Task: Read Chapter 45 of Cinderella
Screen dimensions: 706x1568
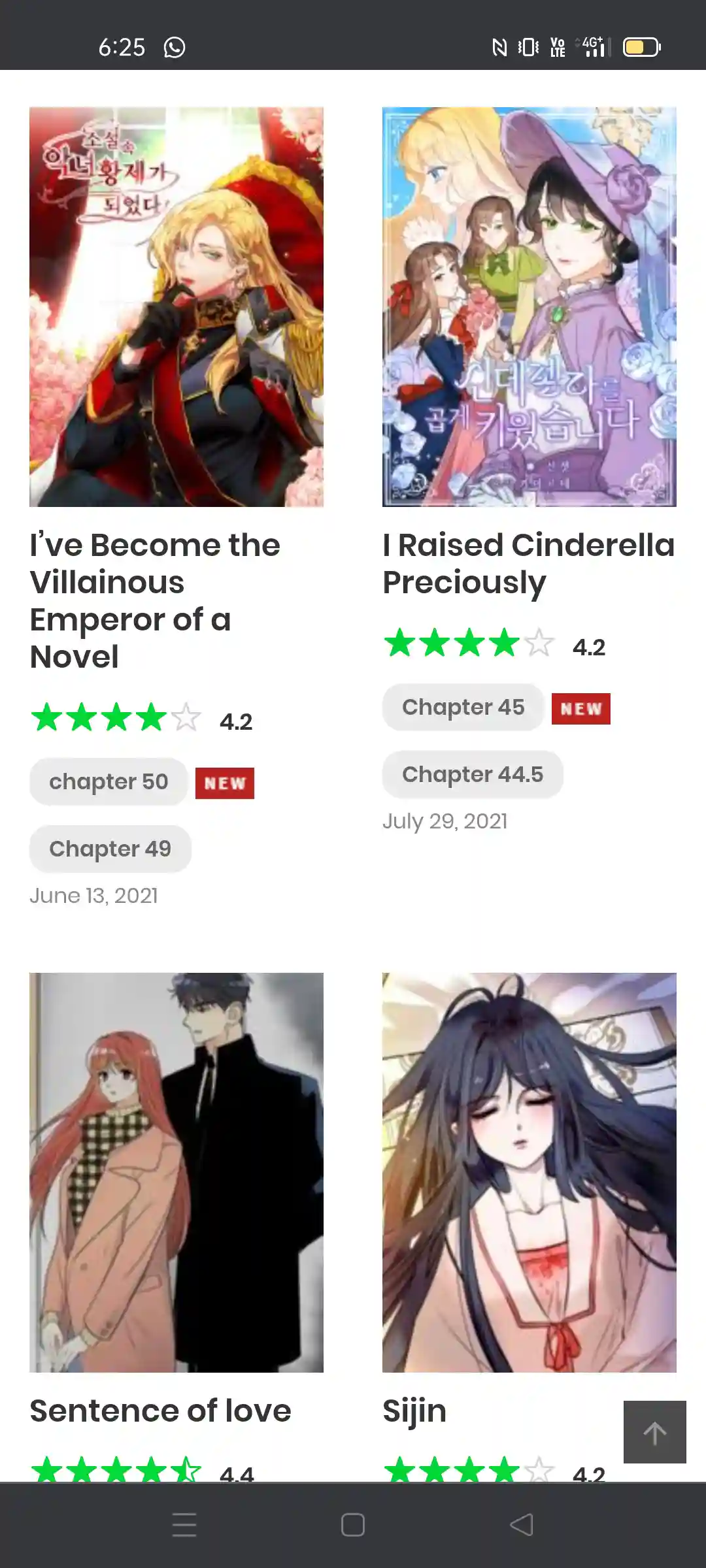Action: pos(463,707)
